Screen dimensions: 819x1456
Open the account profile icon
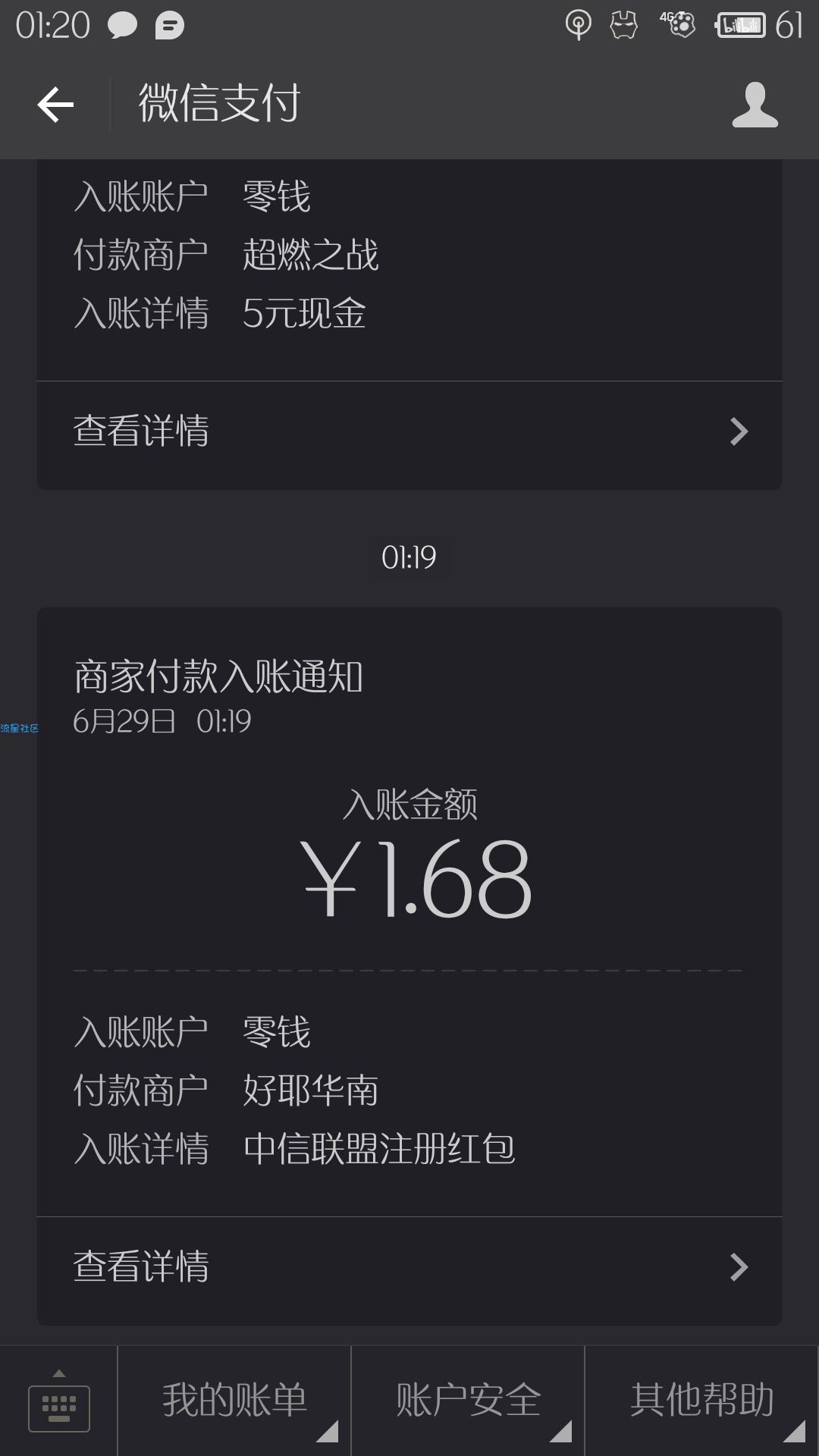755,105
